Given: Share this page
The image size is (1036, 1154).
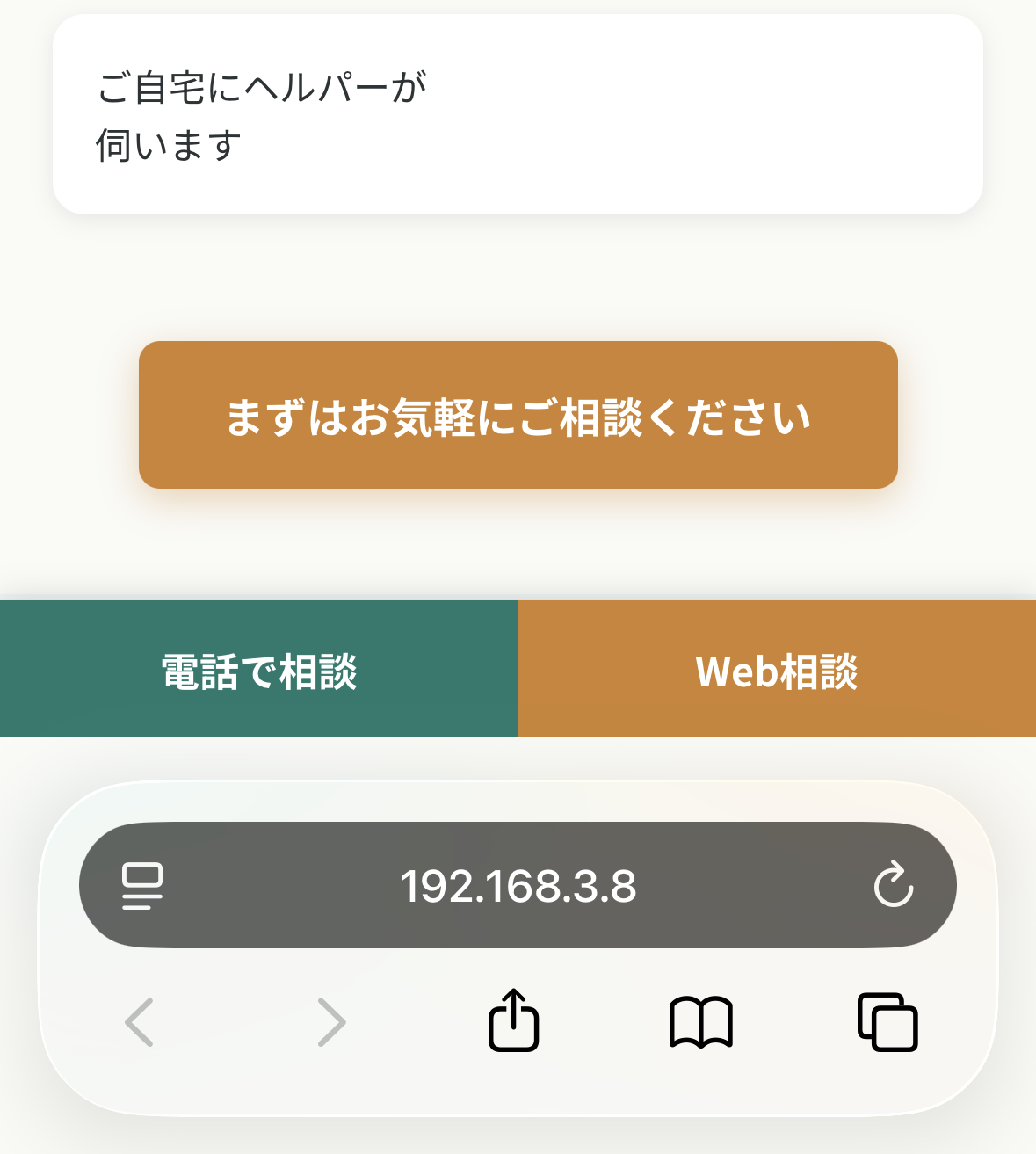Looking at the screenshot, I should click(513, 1020).
